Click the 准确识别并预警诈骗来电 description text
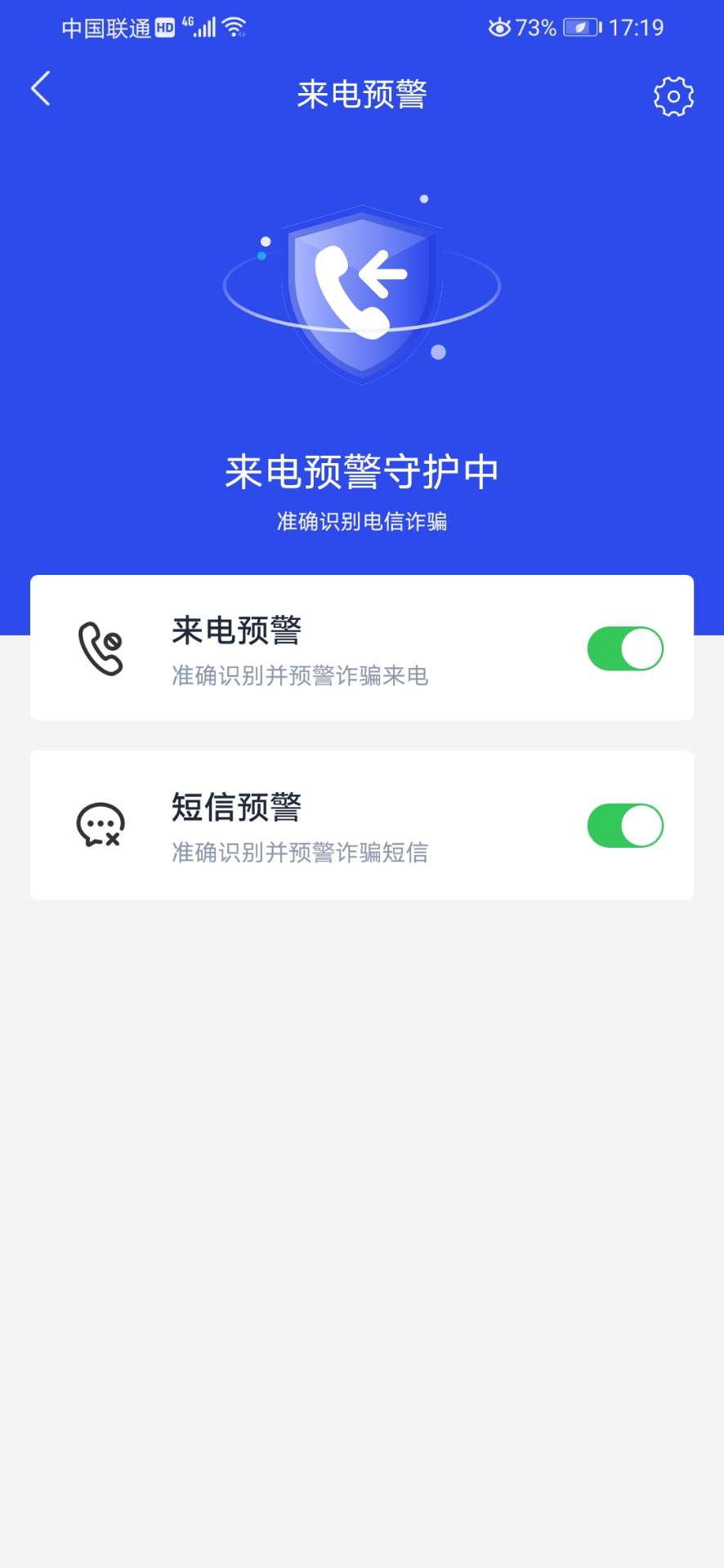724x1568 pixels. tap(299, 675)
